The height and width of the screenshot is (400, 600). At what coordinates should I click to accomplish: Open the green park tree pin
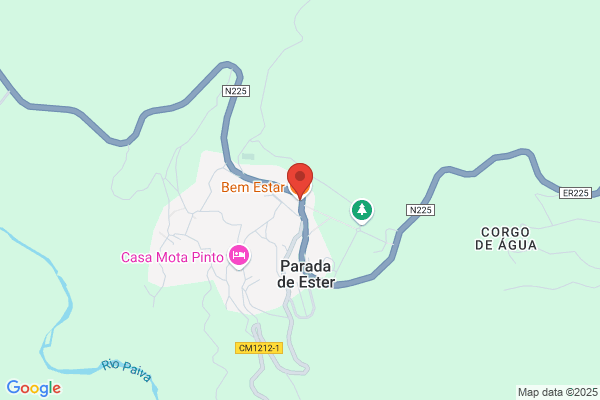coord(362,211)
